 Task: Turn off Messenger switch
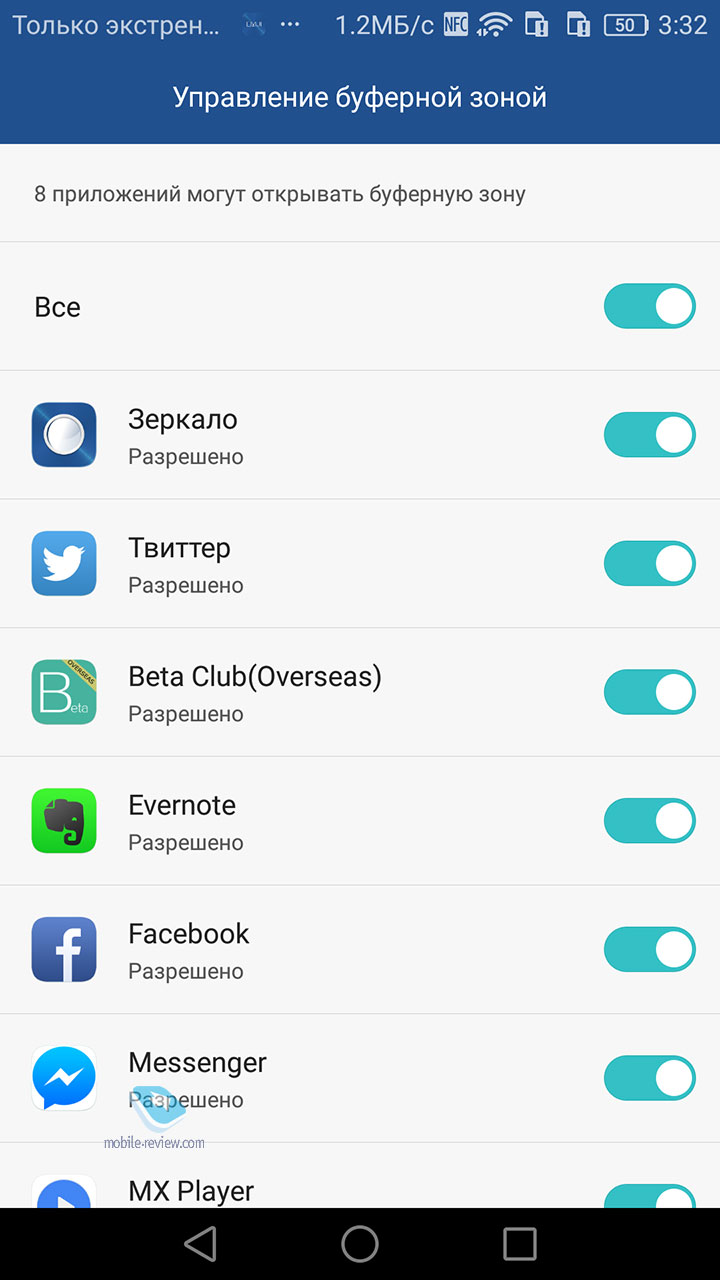[x=649, y=1078]
